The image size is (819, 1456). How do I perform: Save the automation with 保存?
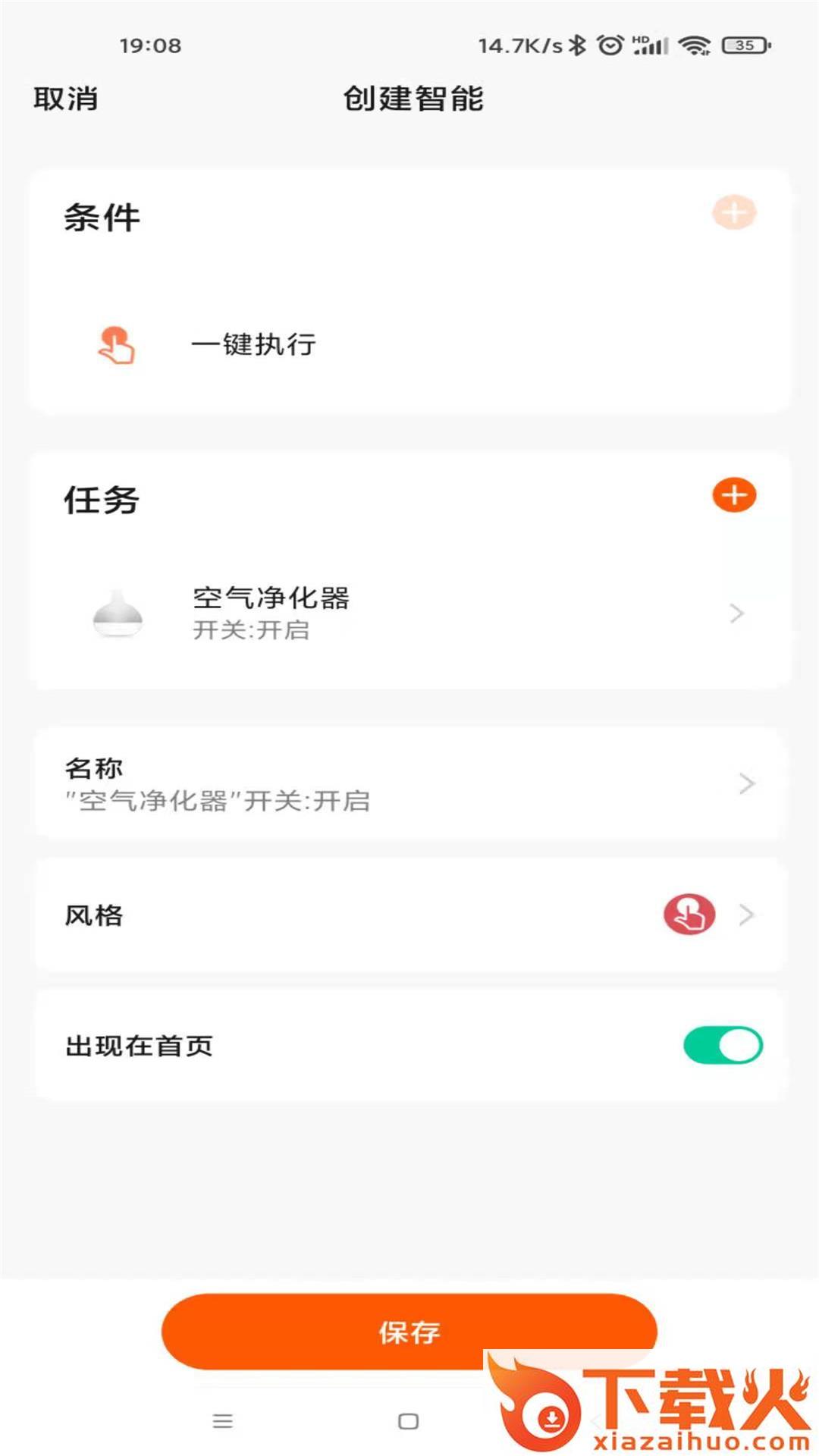click(409, 1332)
